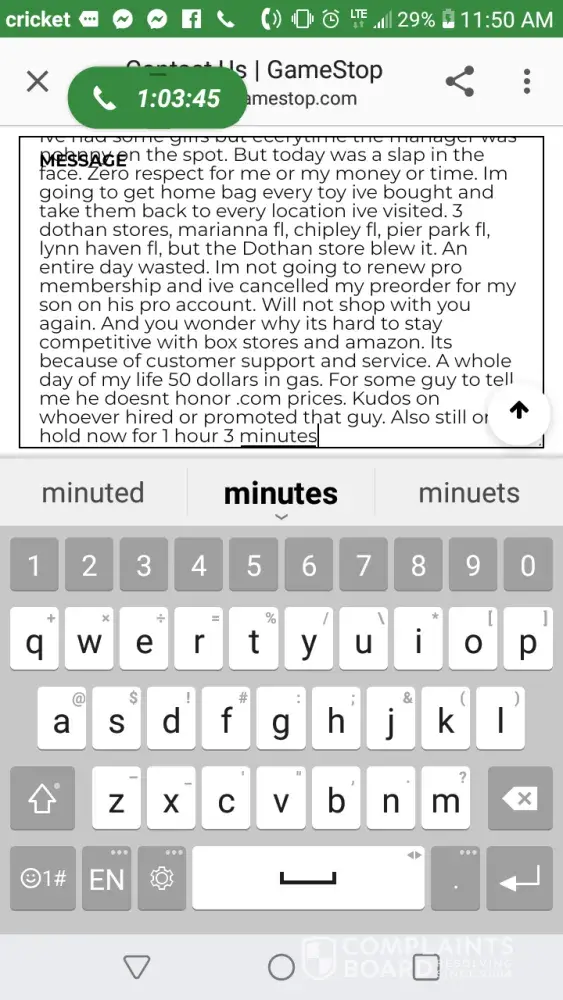This screenshot has height=1000, width=563.
Task: Tap the scroll-to-top arrow button
Action: tap(520, 411)
